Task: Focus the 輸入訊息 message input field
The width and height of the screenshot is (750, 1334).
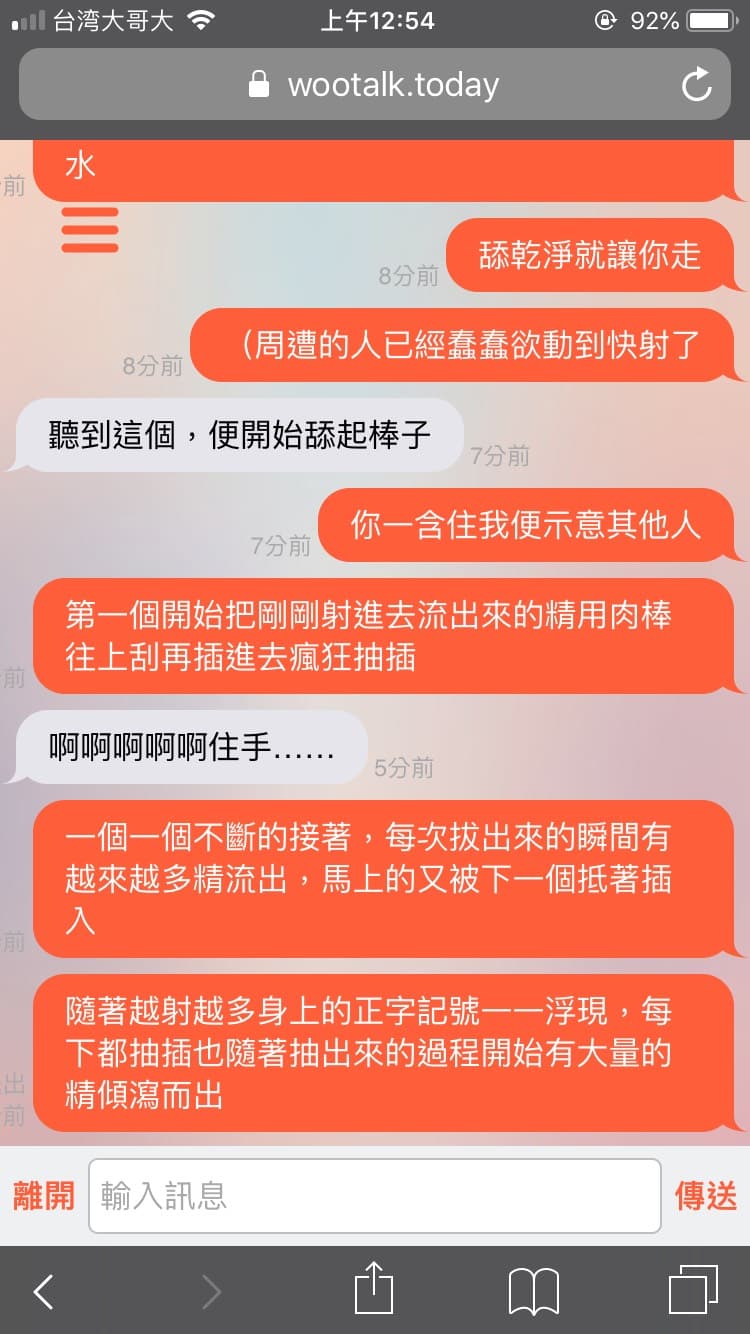Action: [374, 1195]
